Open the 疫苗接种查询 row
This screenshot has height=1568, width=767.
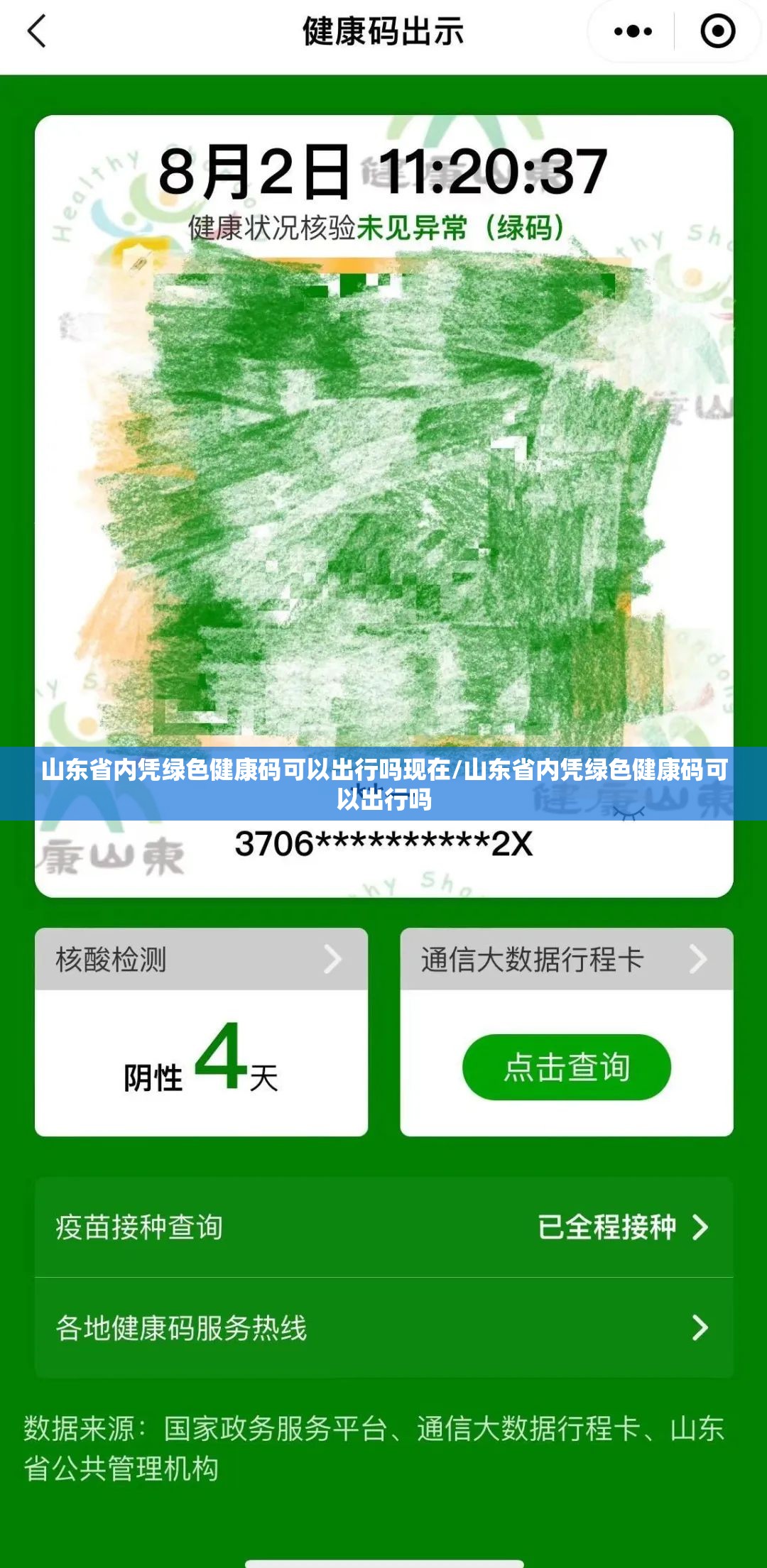383,1227
